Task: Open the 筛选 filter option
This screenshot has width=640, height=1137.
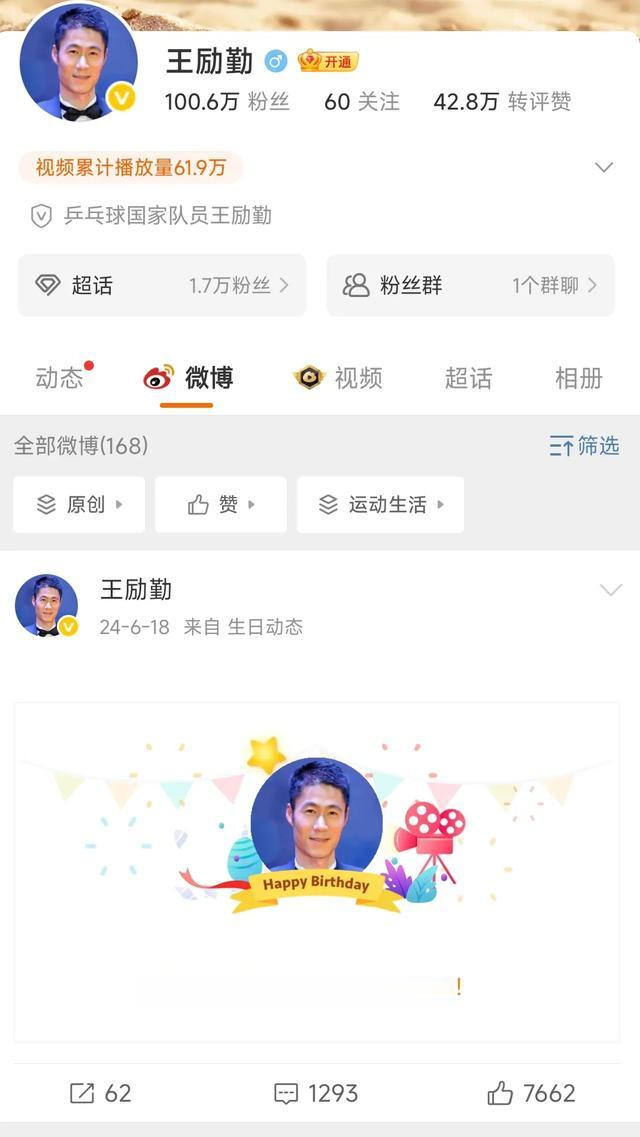Action: pos(585,446)
